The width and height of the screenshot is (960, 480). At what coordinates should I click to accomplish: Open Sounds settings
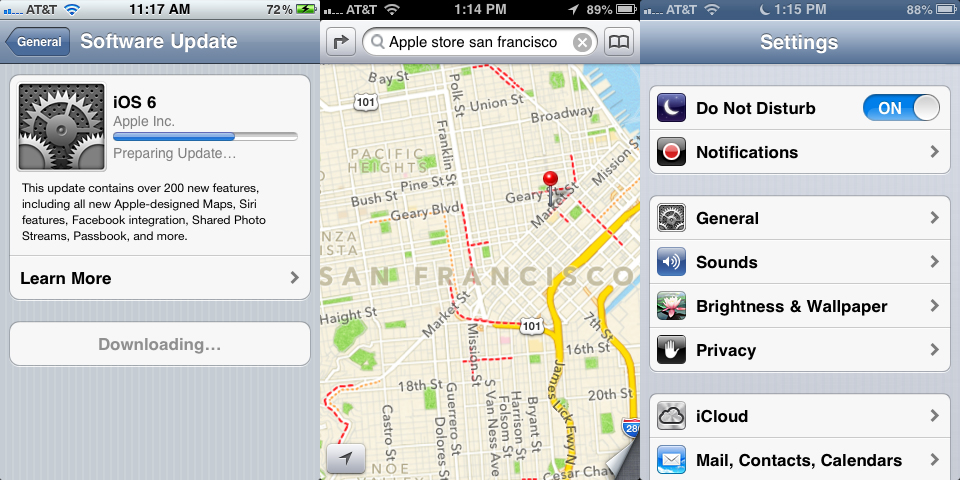(x=800, y=262)
